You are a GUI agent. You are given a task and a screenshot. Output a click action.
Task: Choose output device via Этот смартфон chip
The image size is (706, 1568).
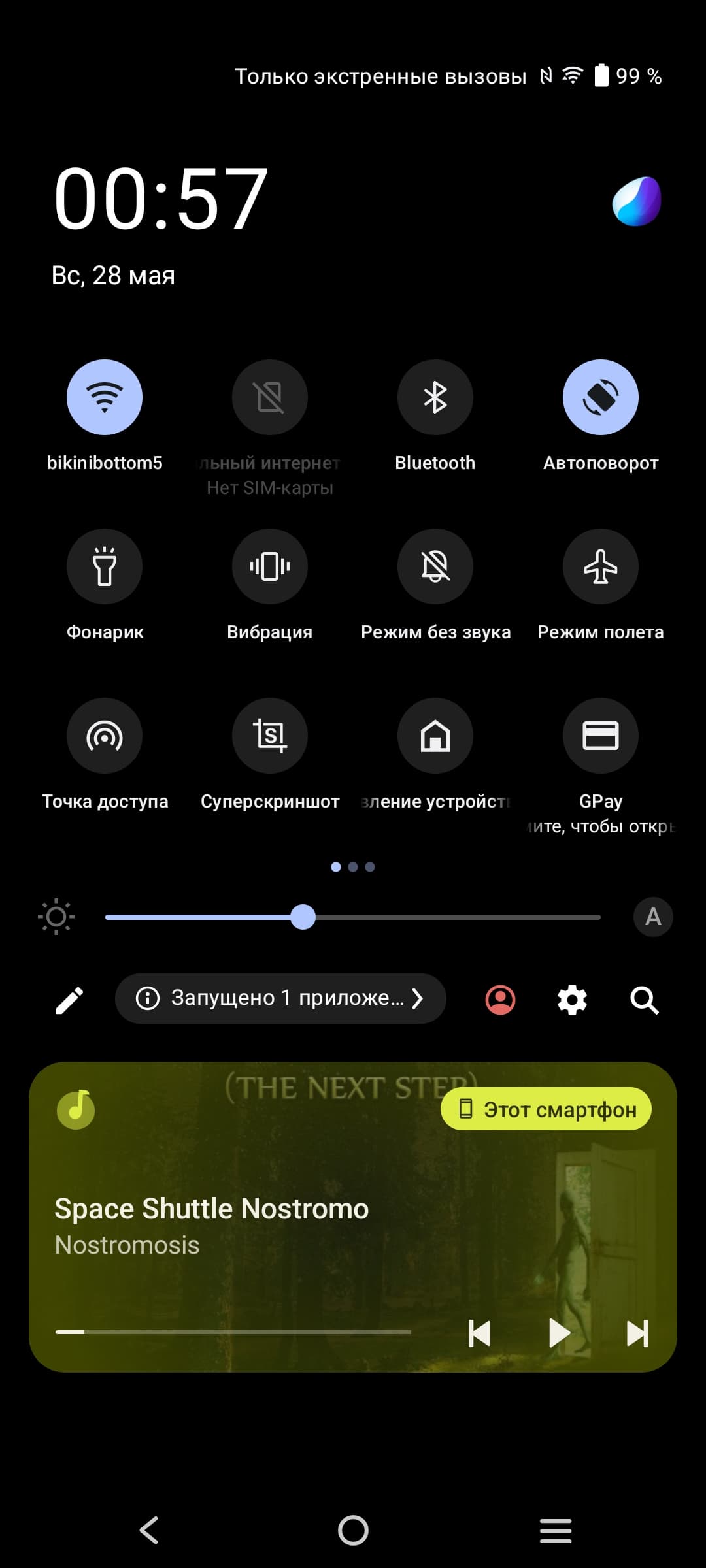(x=546, y=1109)
